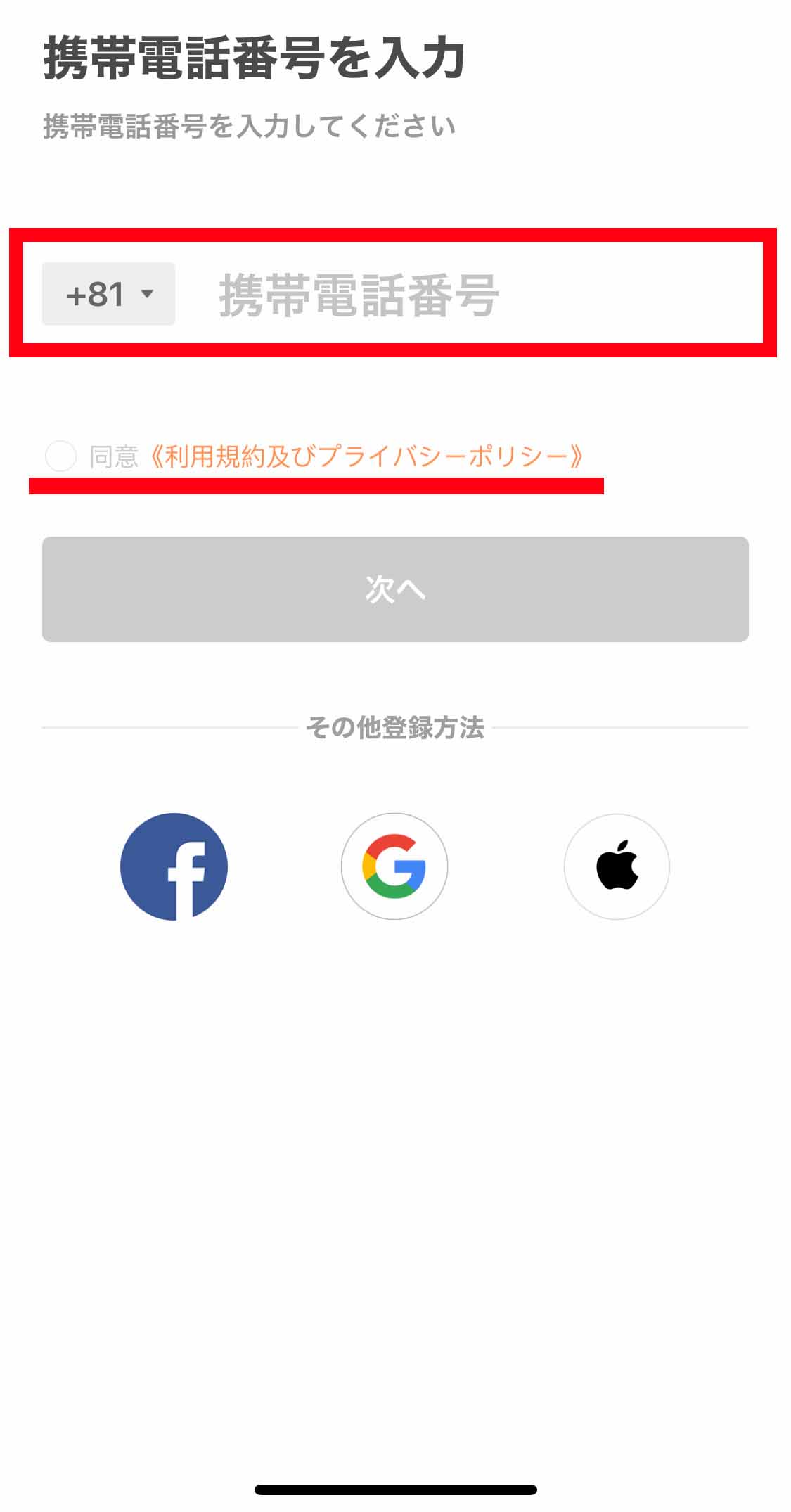Choose Google as an alternate sign-up method
This screenshot has height=1512, width=791.
tap(395, 866)
